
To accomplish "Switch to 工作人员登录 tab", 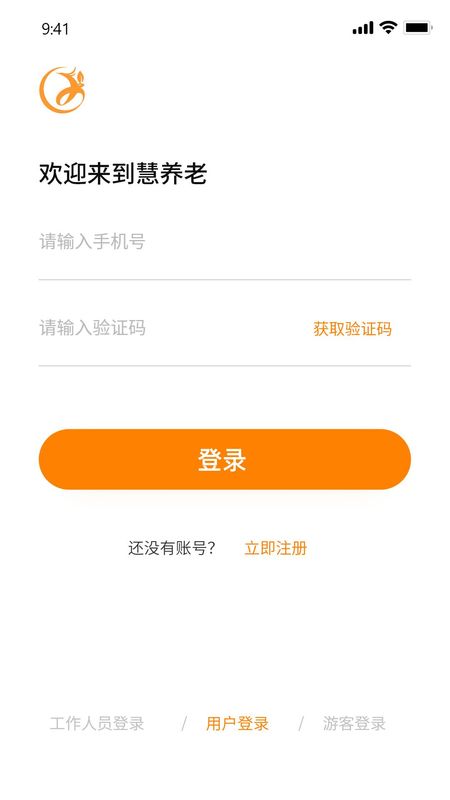I will coord(97,723).
